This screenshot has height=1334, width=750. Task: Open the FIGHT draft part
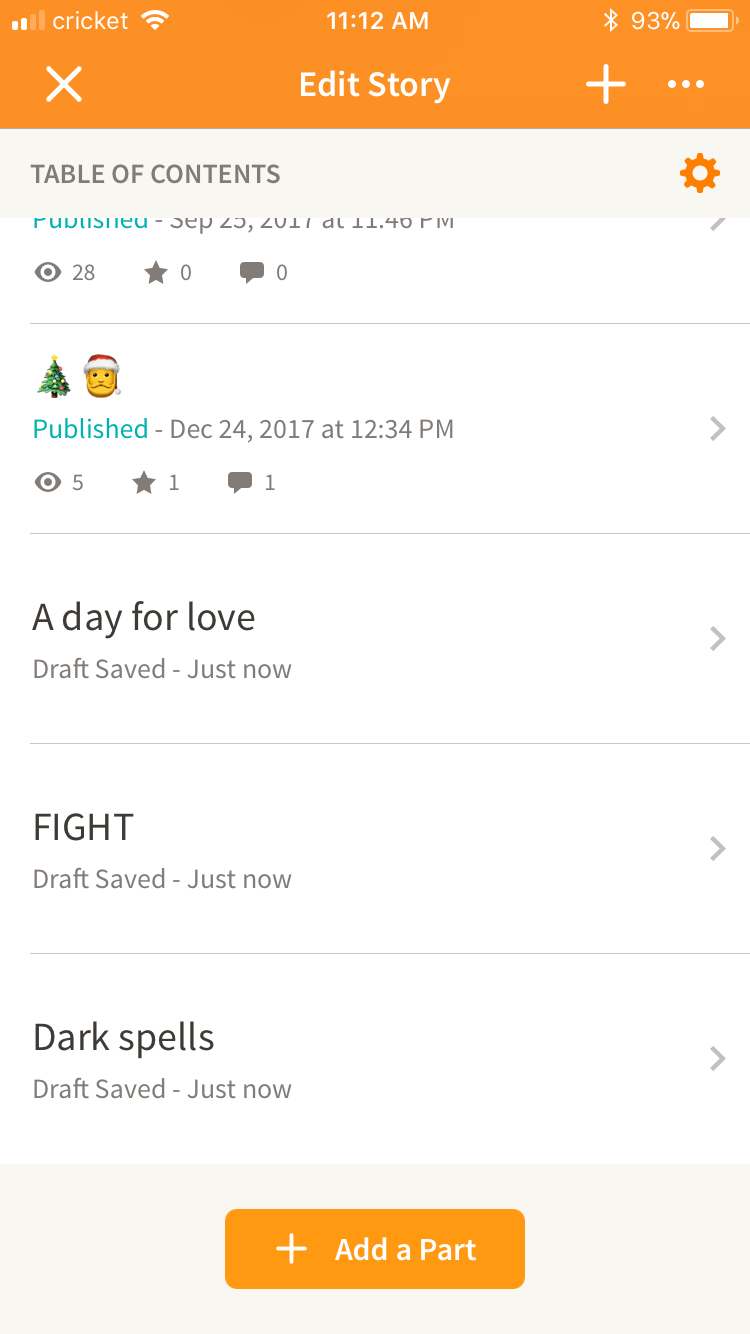pos(375,849)
